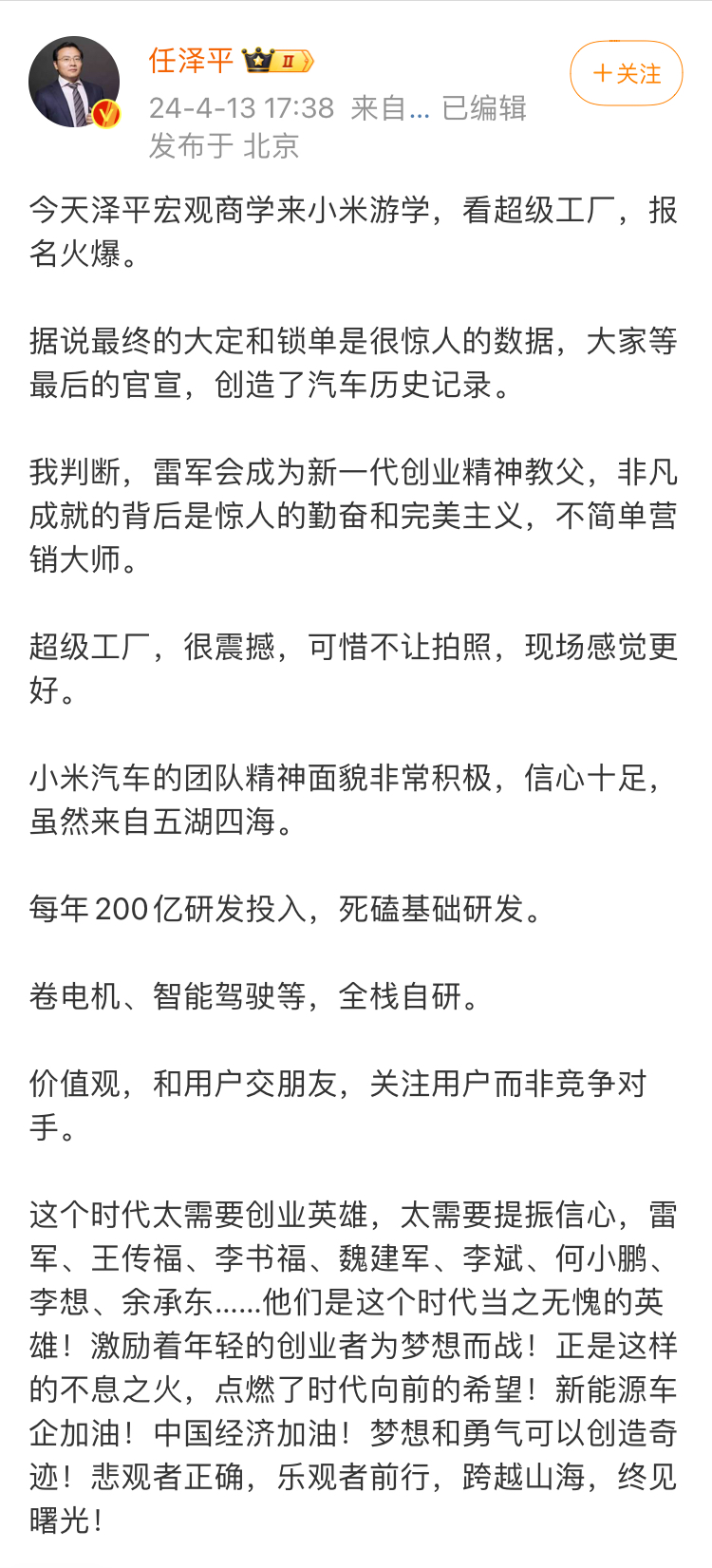712x1568 pixels.
Task: View the 已编辑 edit history
Action: pos(484,108)
